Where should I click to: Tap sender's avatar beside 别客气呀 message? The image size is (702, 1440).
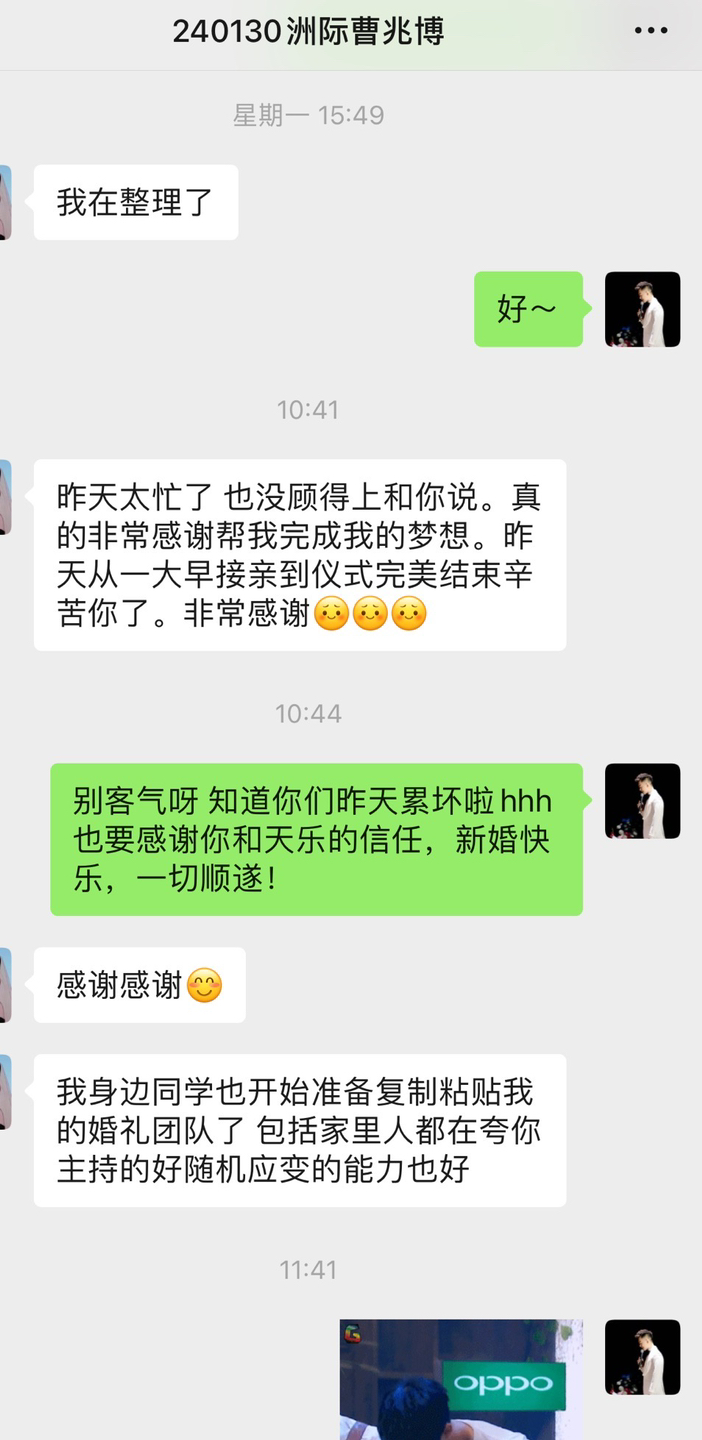(x=642, y=801)
